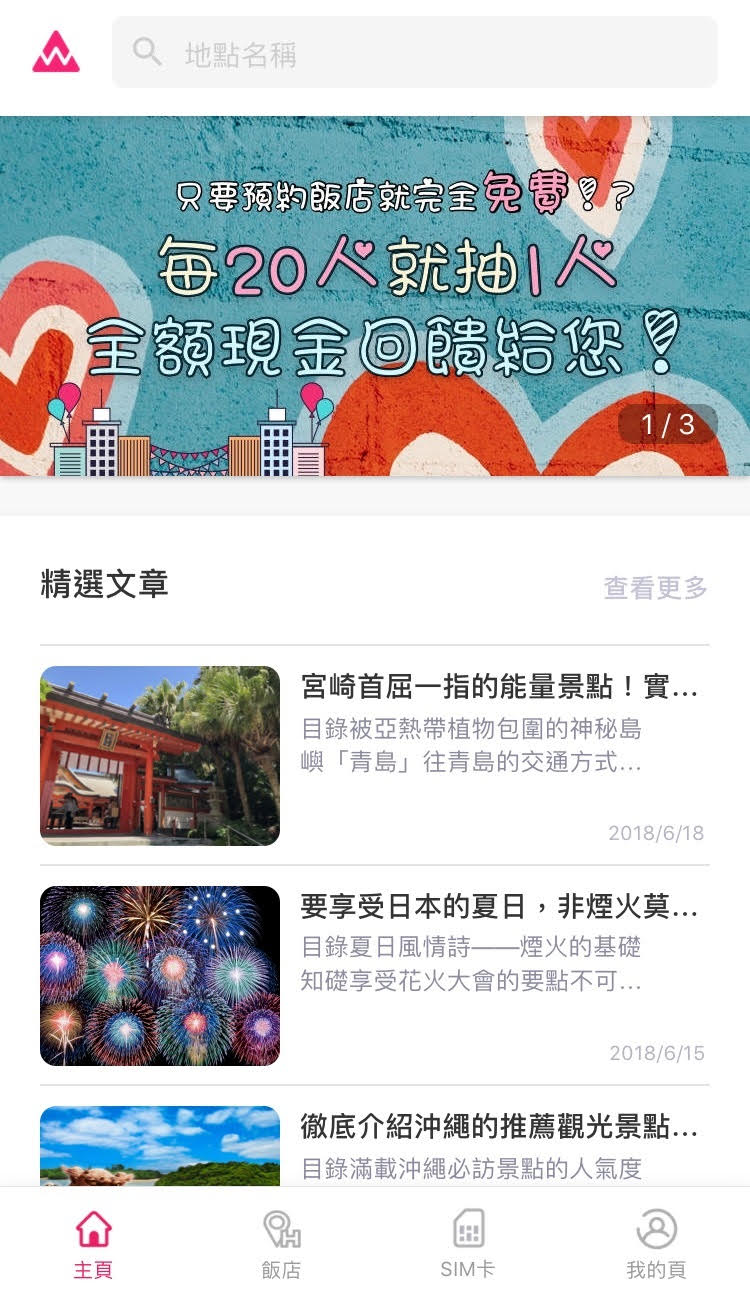The width and height of the screenshot is (750, 1290).
Task: Go to the 我的頁 tab
Action: [x=656, y=1243]
